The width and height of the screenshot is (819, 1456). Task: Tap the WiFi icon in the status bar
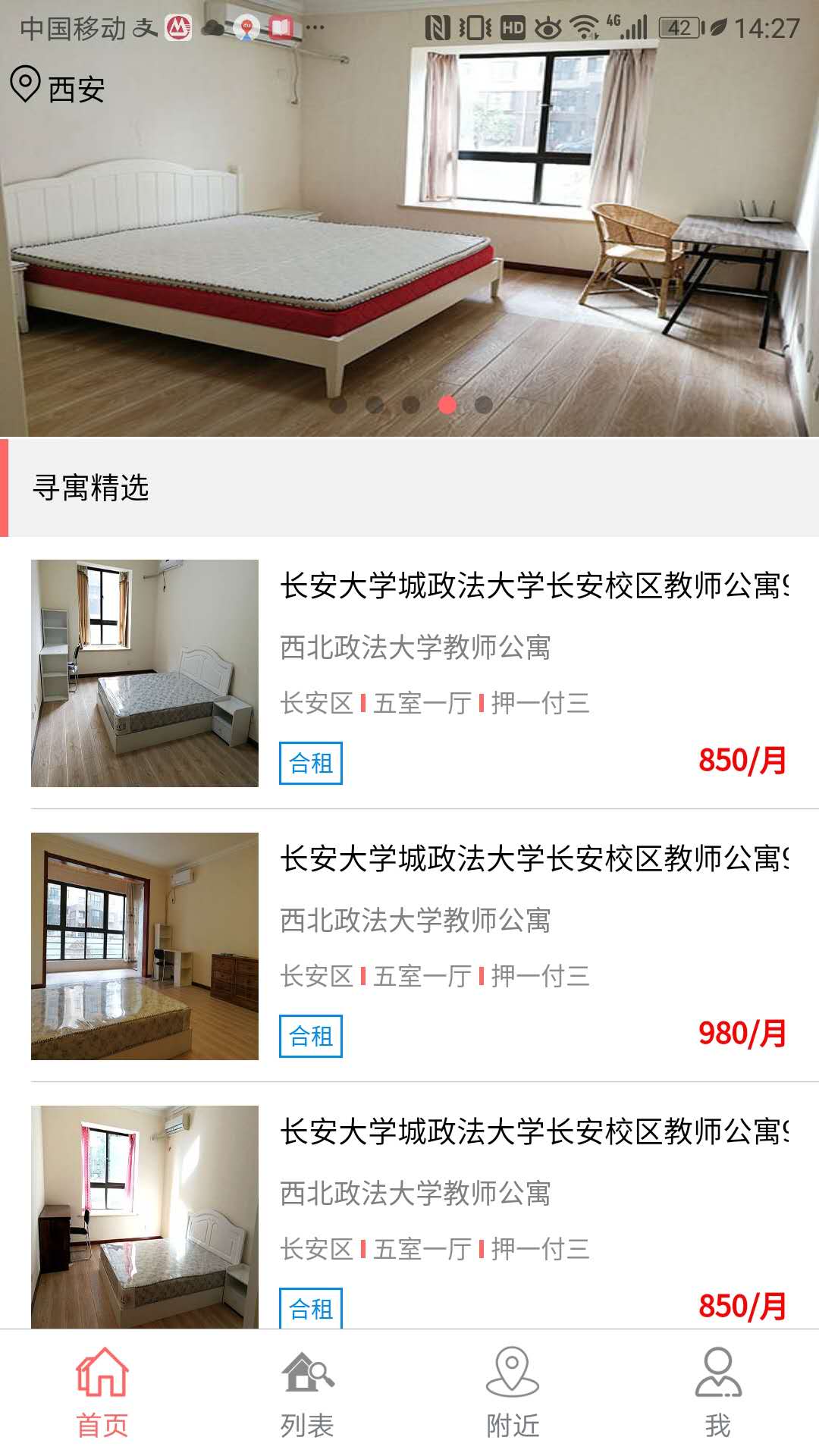pyautogui.click(x=584, y=25)
